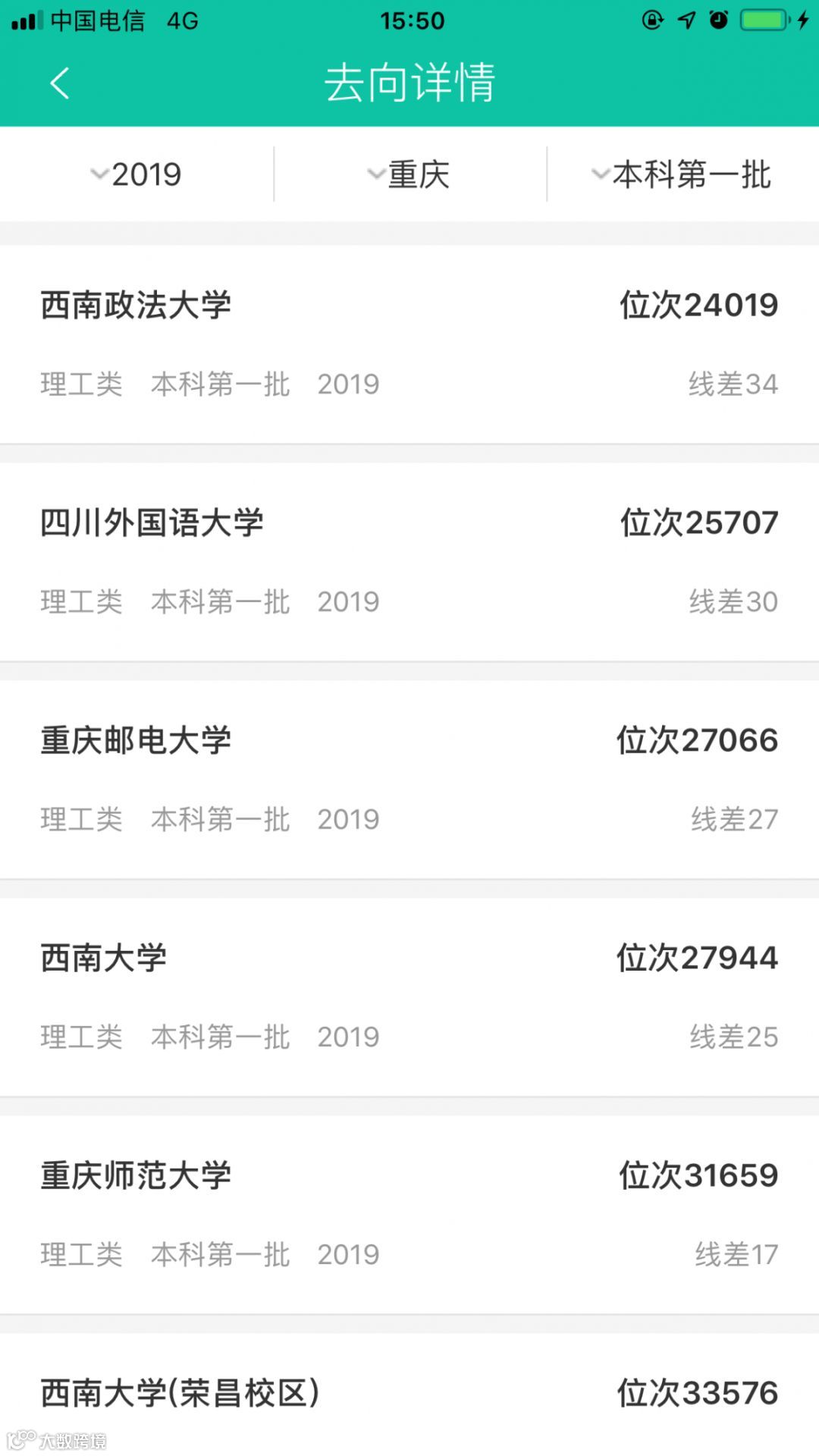Expand the 重庆 region filter
819x1456 pixels.
[409, 174]
